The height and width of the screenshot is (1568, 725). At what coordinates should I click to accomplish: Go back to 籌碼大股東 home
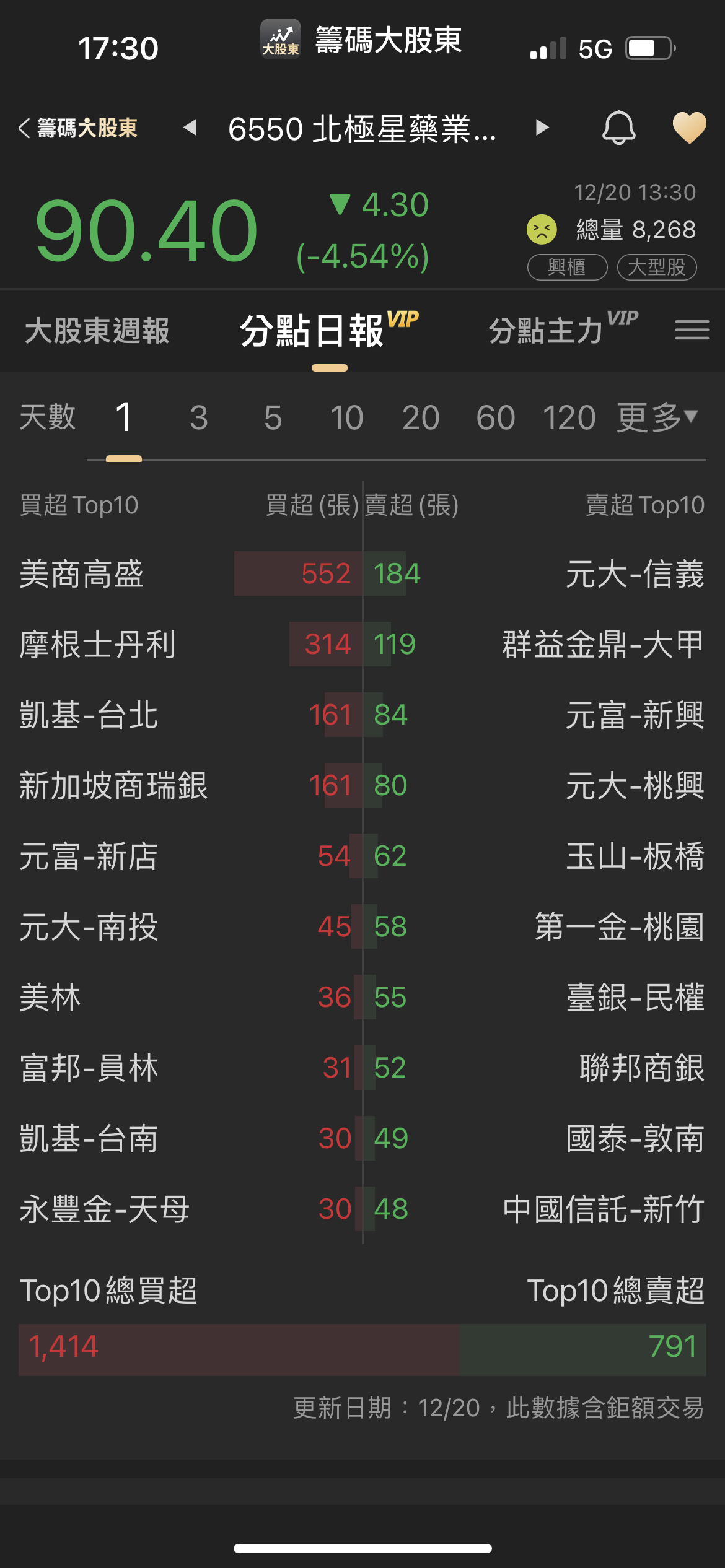click(x=78, y=128)
